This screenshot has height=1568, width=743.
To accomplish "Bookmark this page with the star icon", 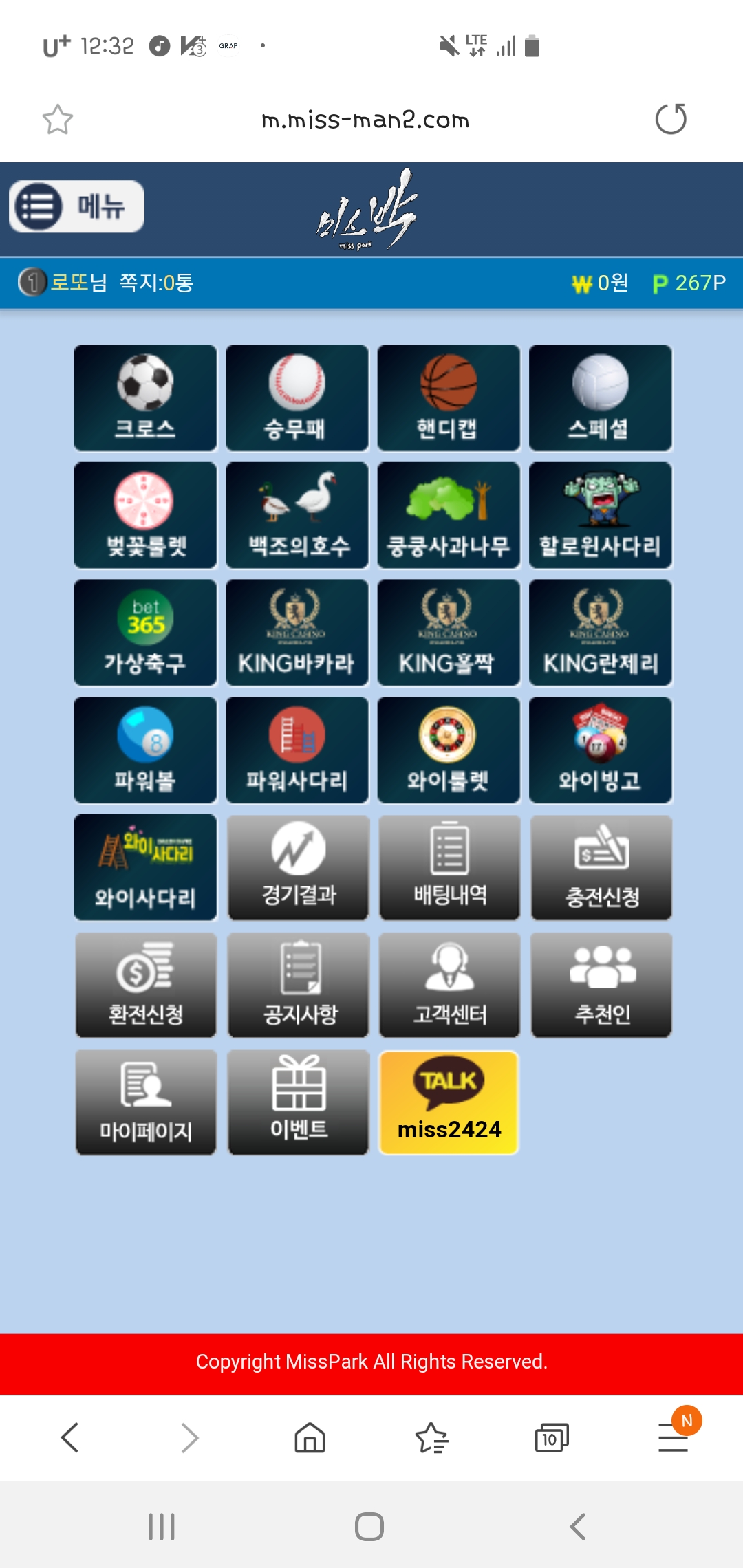I will (x=58, y=120).
